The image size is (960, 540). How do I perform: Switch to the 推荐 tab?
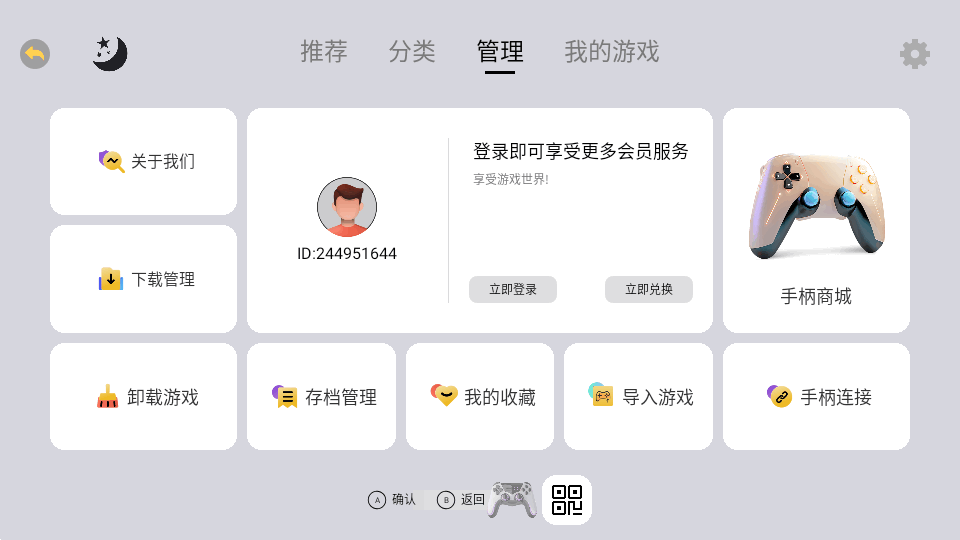[324, 52]
